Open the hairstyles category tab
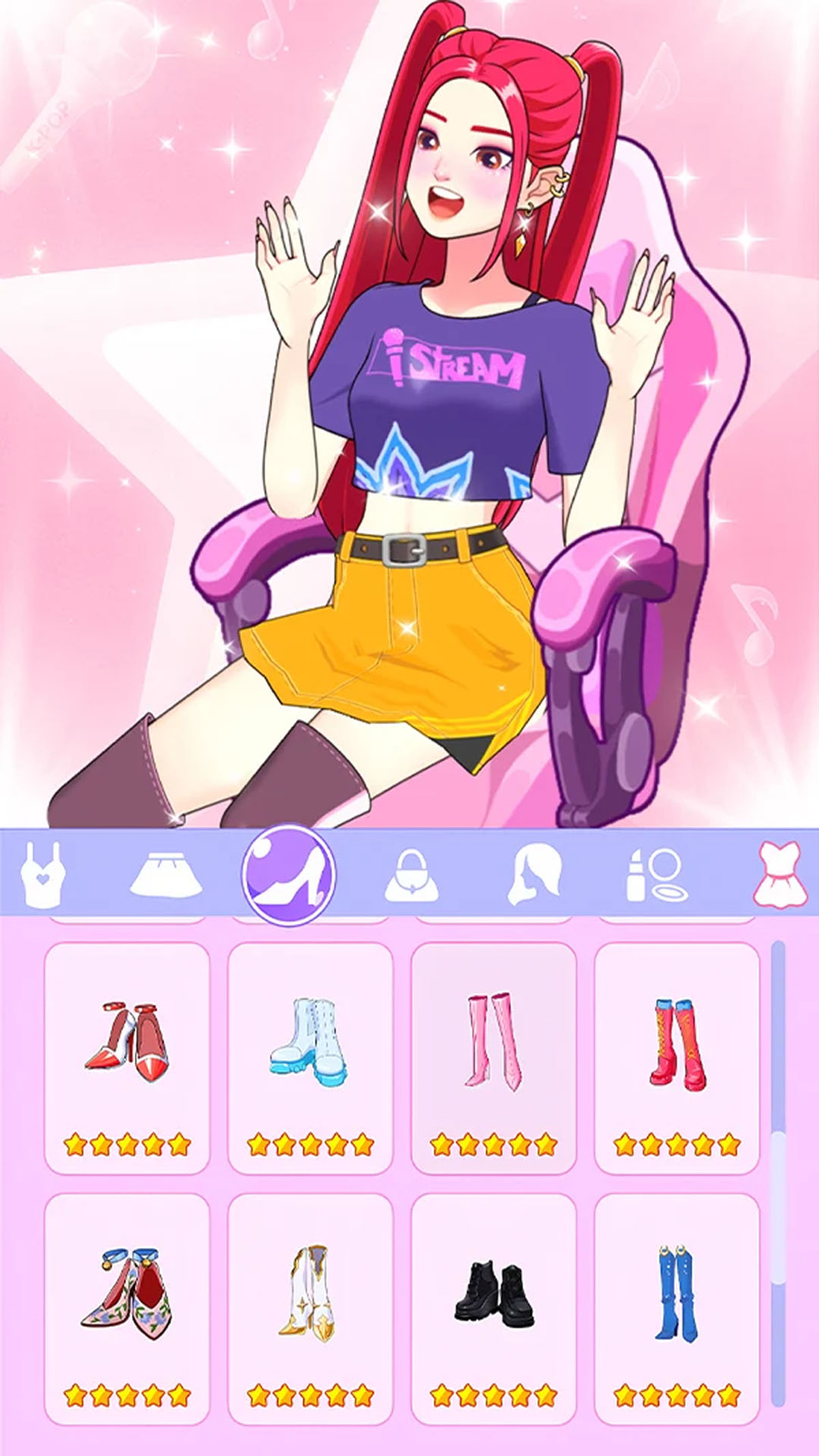This screenshot has width=819, height=1456. 535,875
